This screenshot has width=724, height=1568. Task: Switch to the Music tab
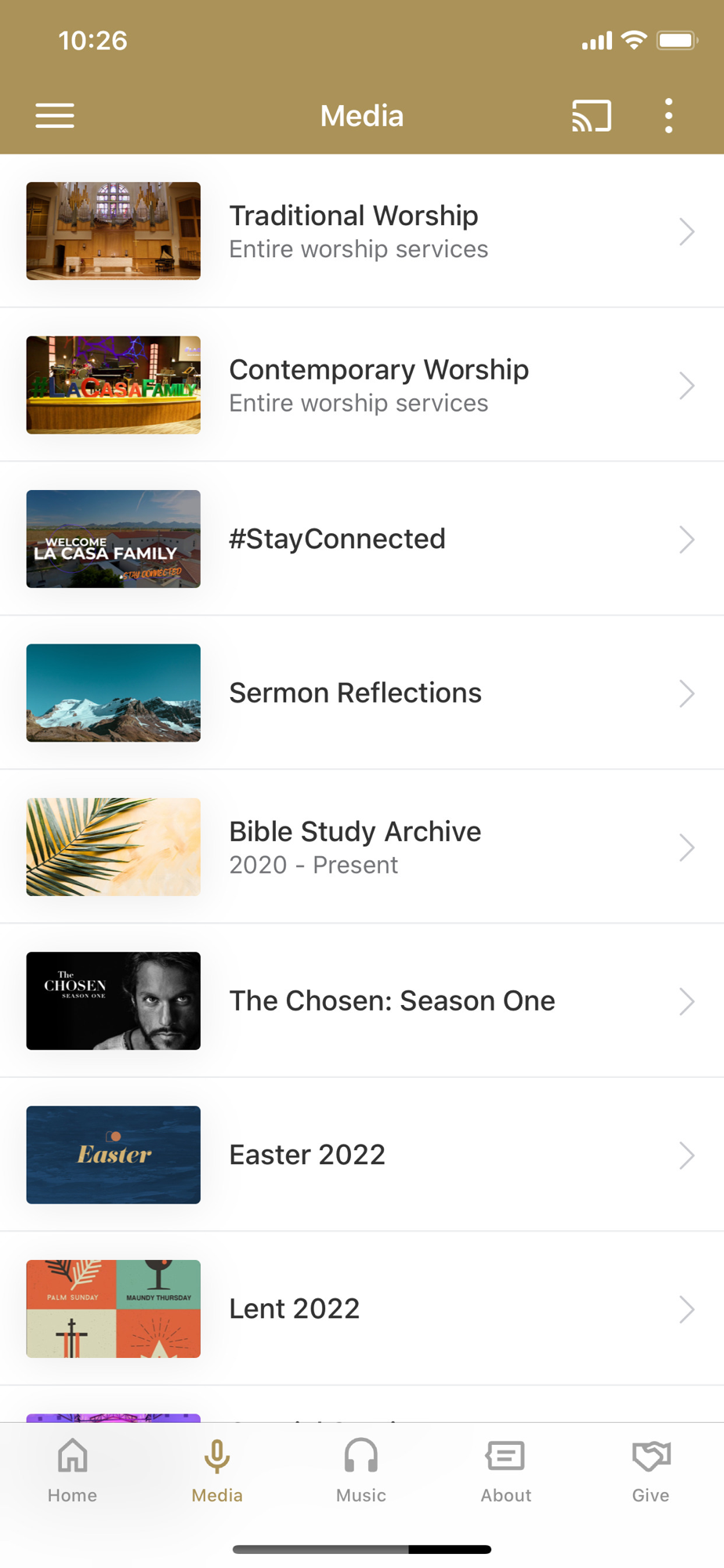pyautogui.click(x=361, y=1472)
